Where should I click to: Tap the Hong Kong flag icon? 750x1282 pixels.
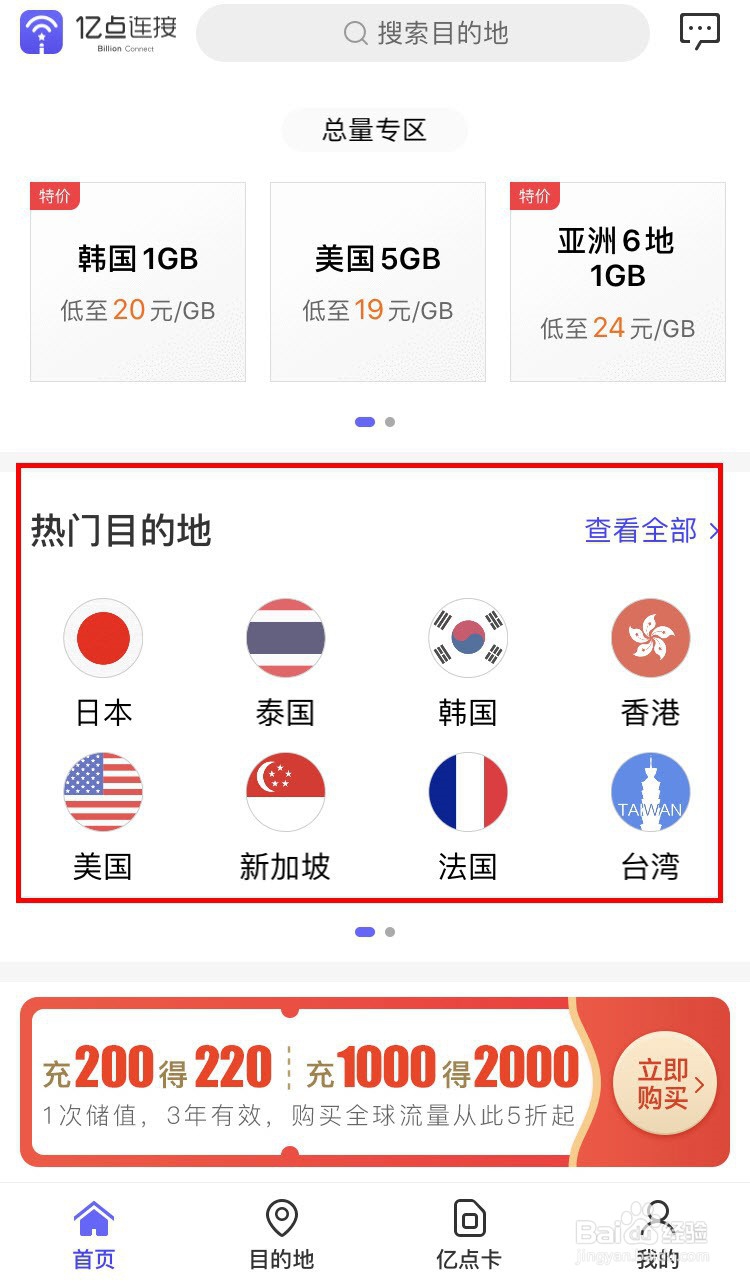tap(650, 638)
